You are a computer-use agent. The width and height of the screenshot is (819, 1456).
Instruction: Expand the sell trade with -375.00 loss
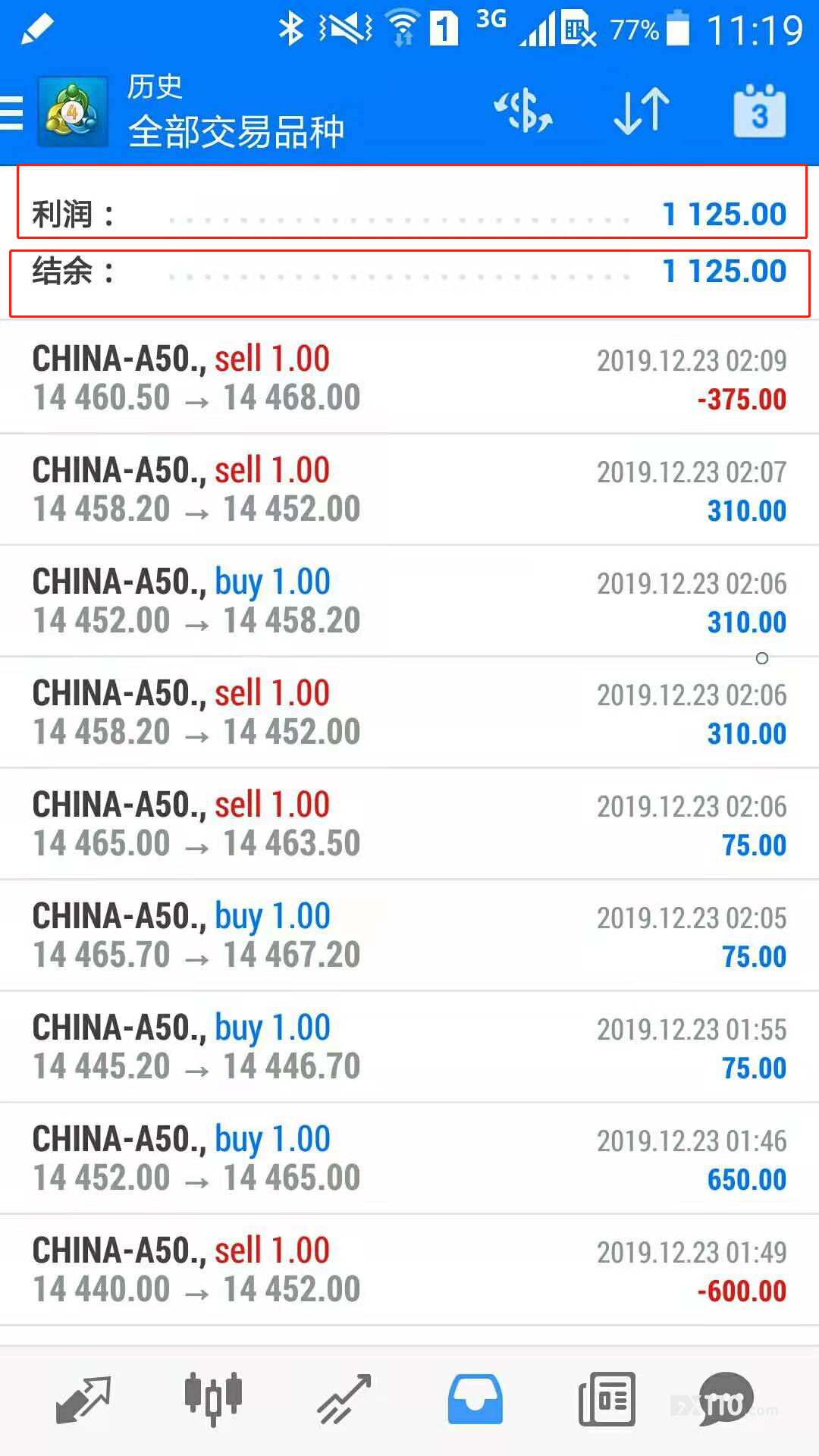click(x=409, y=378)
